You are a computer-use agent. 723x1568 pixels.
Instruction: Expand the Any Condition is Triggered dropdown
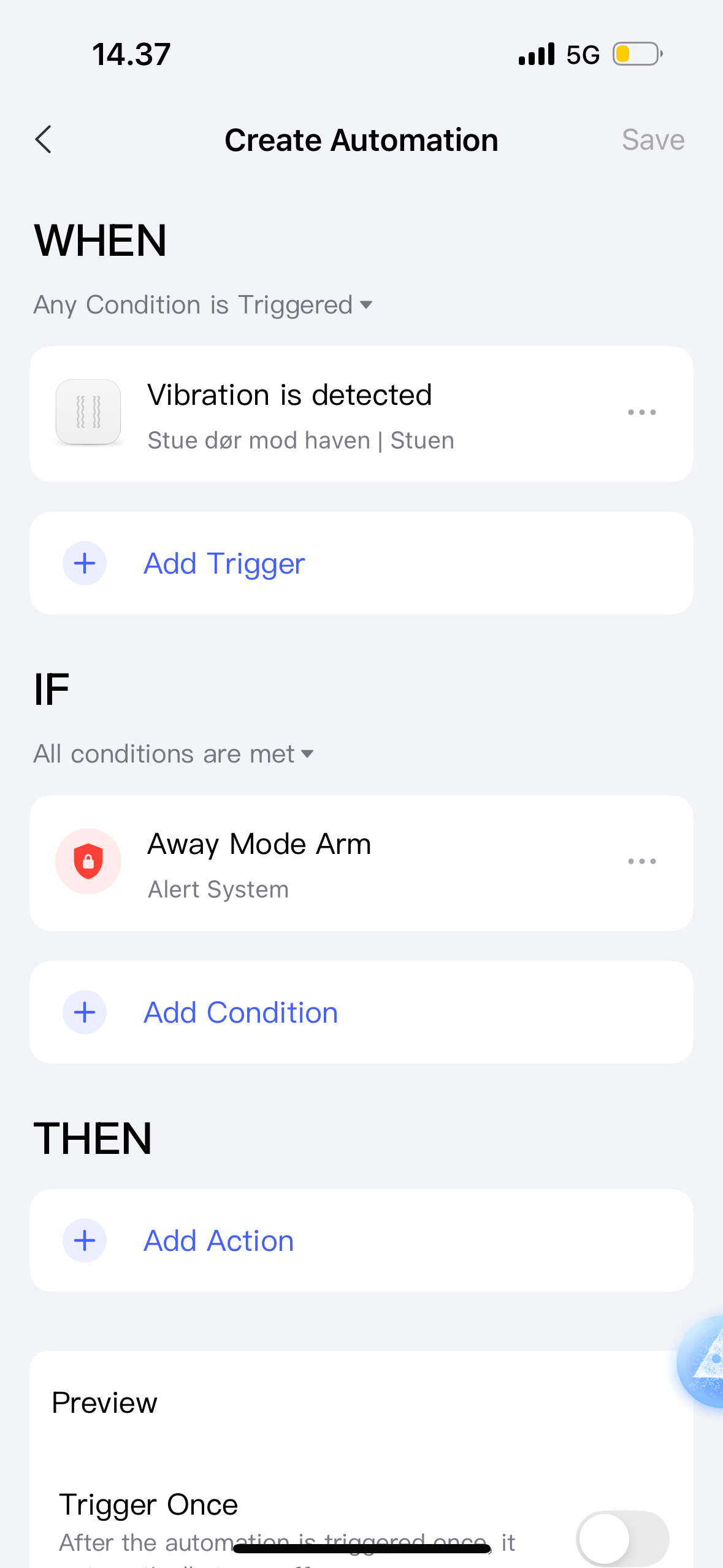204,305
